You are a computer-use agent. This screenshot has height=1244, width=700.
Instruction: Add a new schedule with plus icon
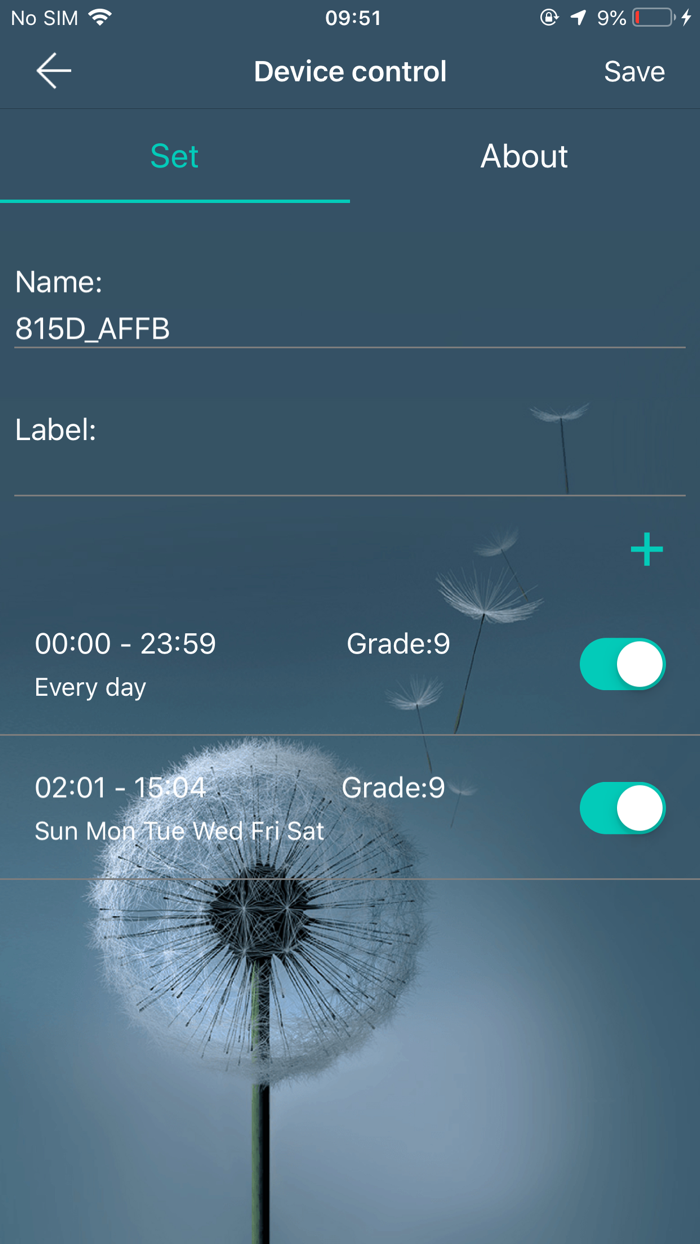point(647,549)
